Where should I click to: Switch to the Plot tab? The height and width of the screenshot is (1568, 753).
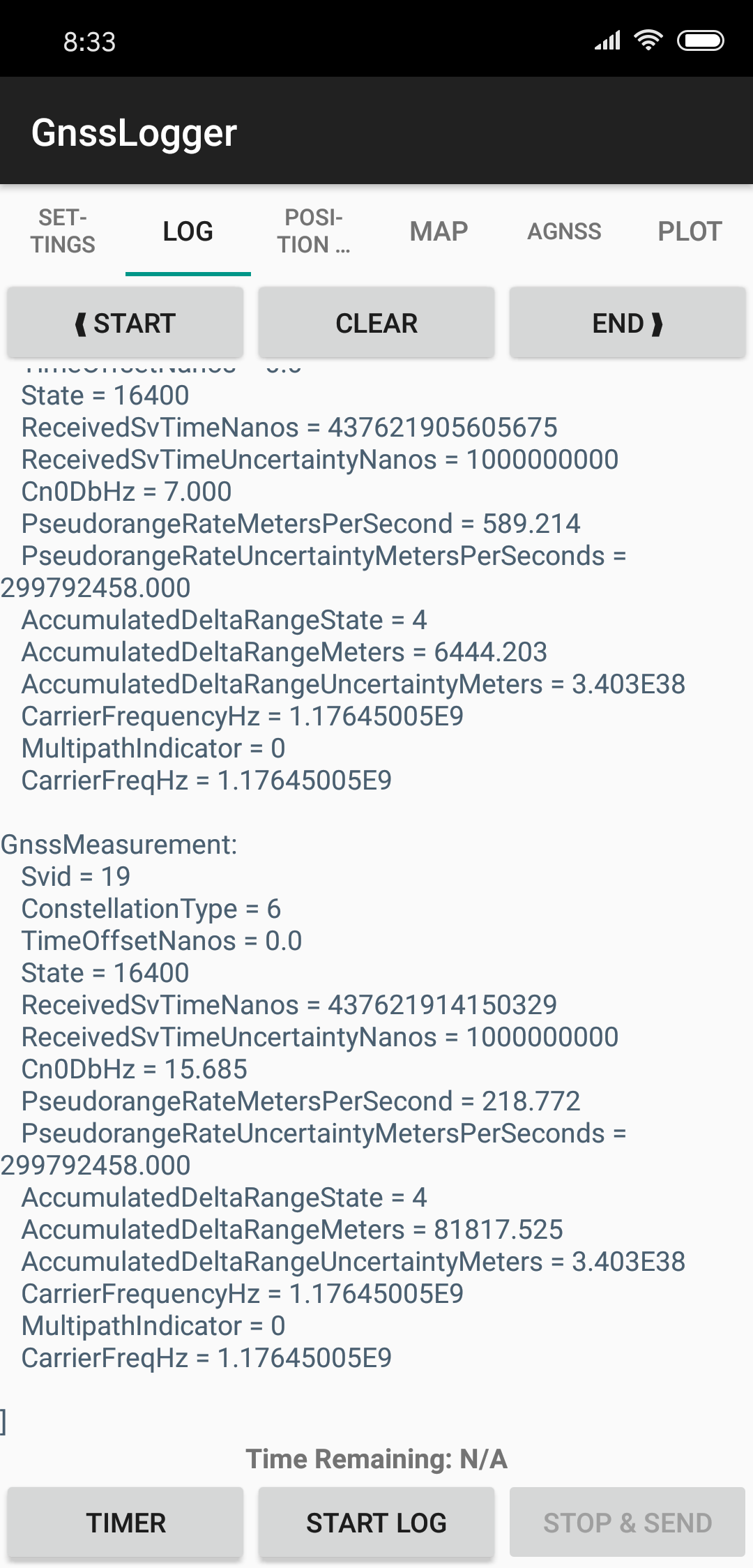(x=690, y=231)
